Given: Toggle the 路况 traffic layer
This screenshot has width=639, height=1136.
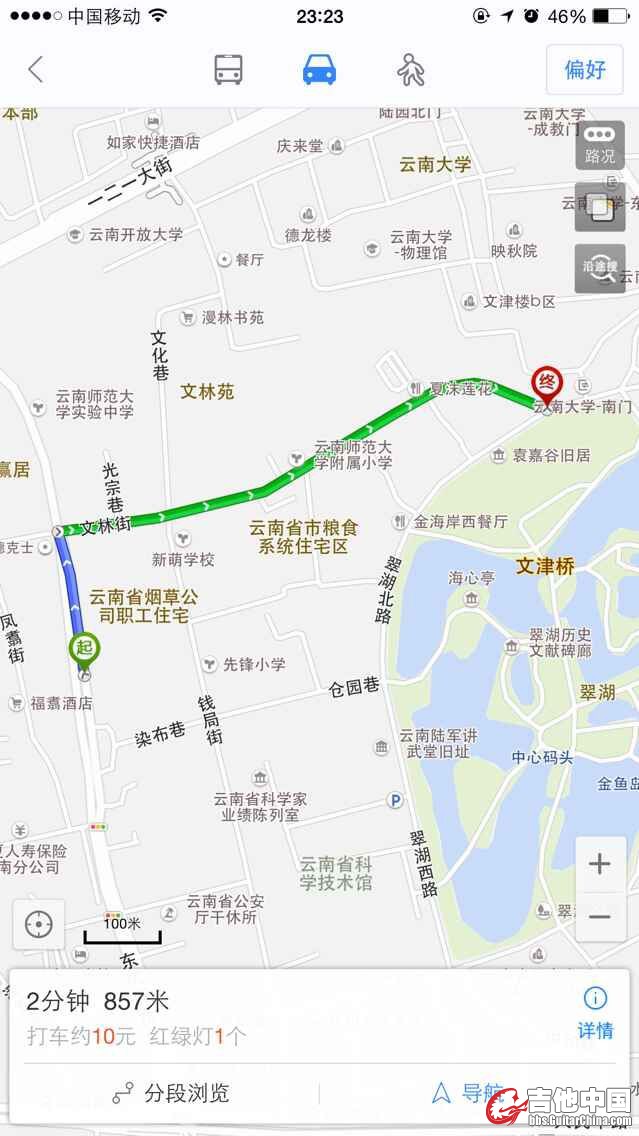Looking at the screenshot, I should (x=600, y=145).
